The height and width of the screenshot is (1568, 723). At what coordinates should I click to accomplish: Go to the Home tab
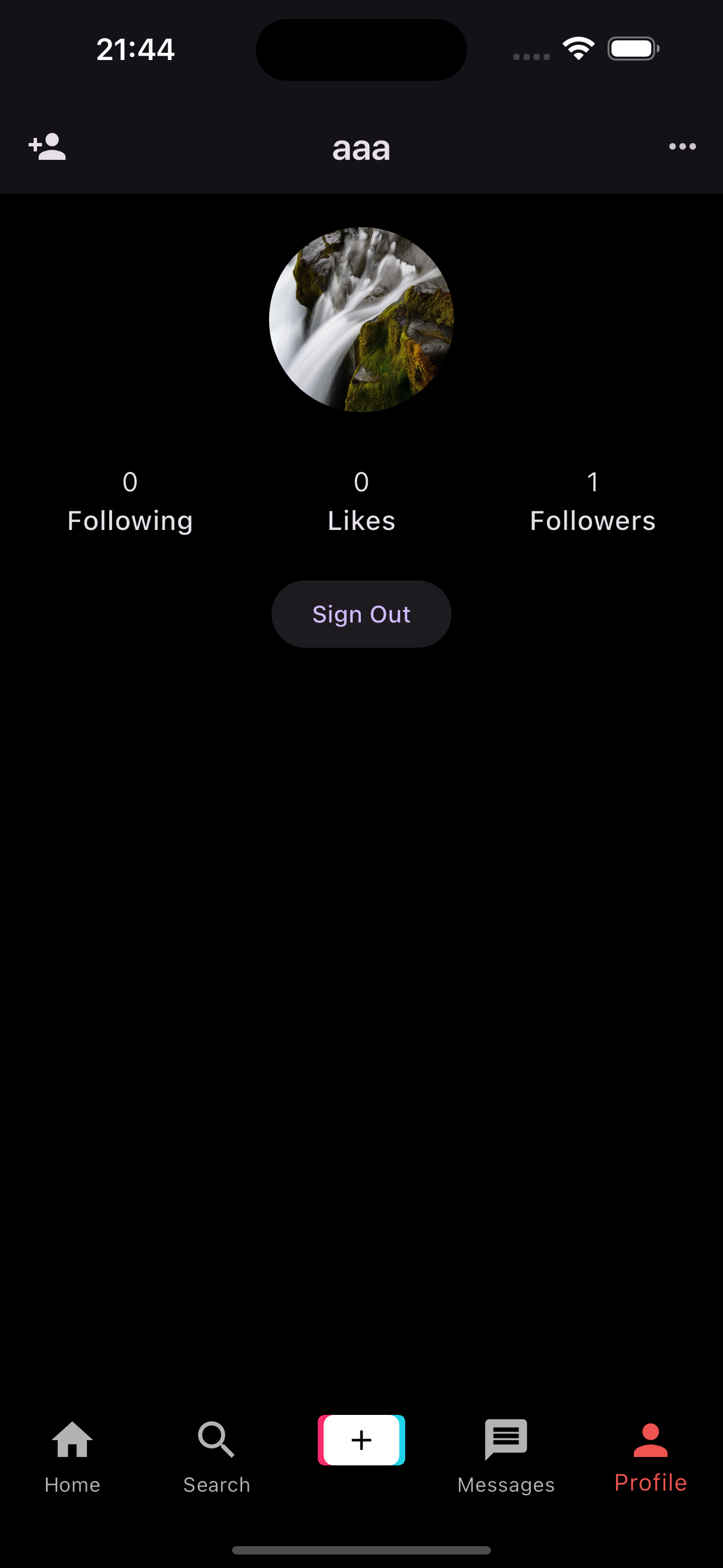tap(72, 1457)
